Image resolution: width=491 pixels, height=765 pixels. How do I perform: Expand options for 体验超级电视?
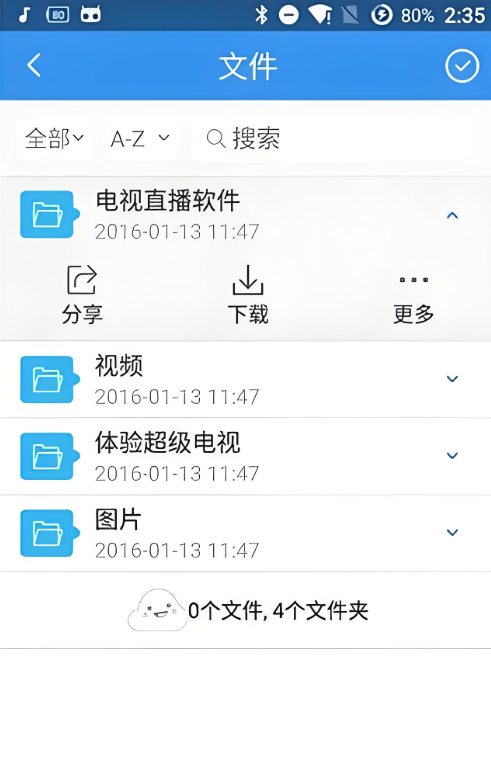452,456
